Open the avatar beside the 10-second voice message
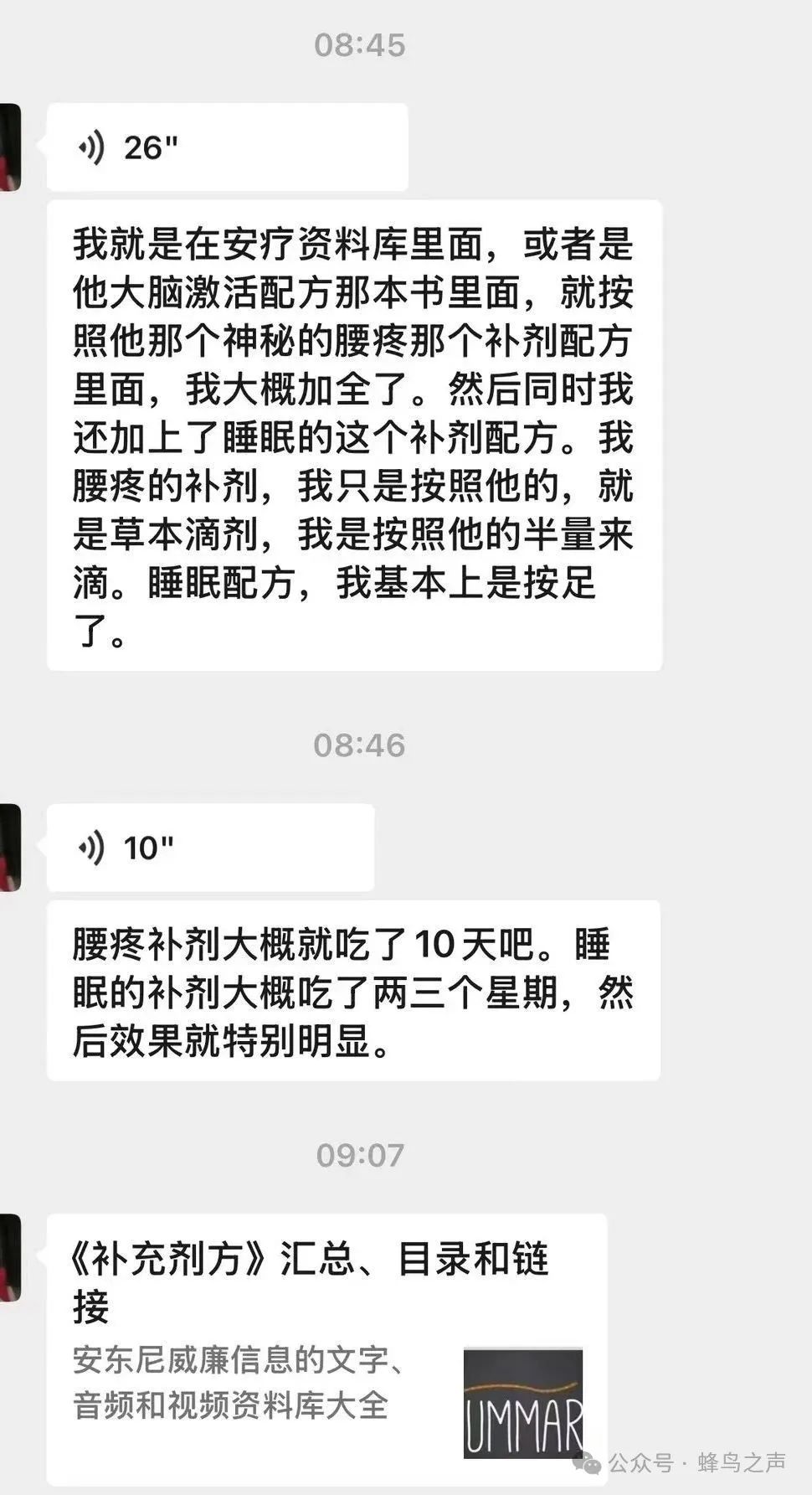This screenshot has height=1495, width=812. pyautogui.click(x=10, y=848)
